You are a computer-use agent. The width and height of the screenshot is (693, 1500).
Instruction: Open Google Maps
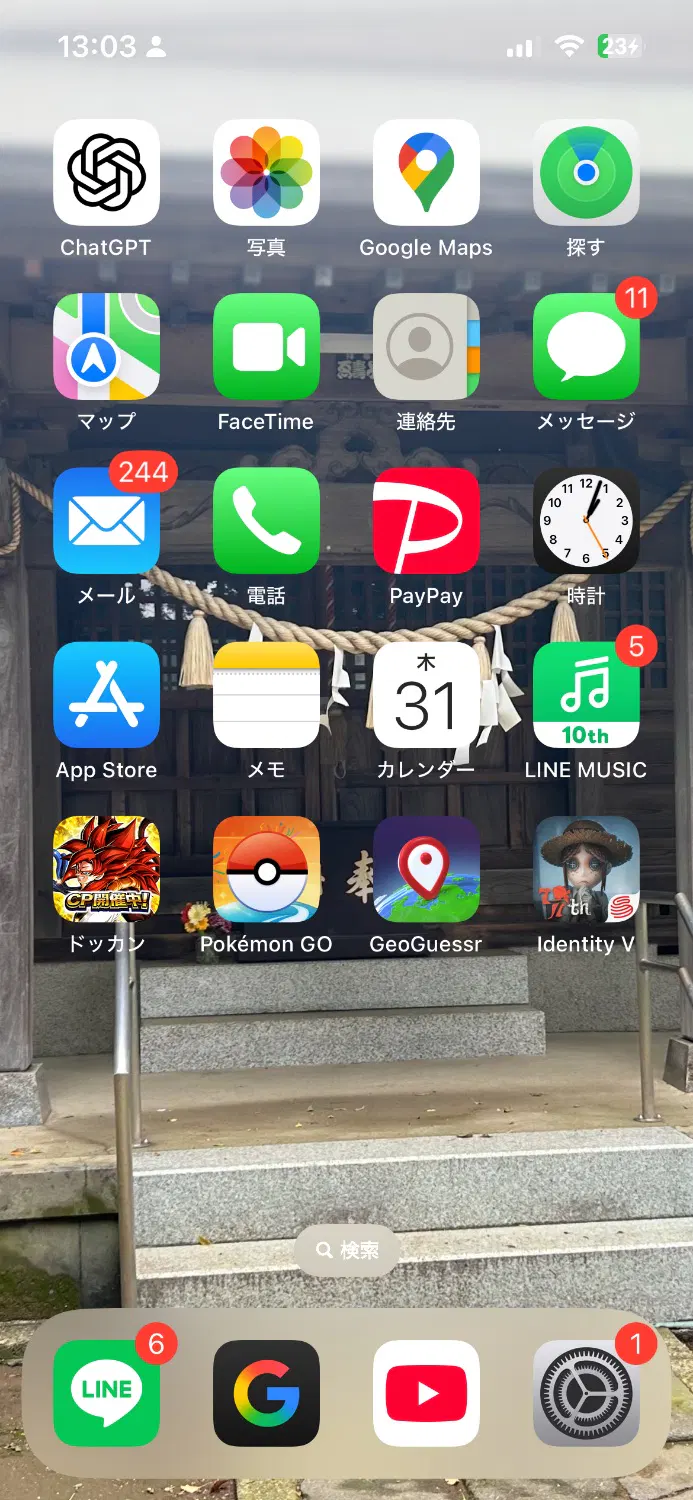[426, 173]
